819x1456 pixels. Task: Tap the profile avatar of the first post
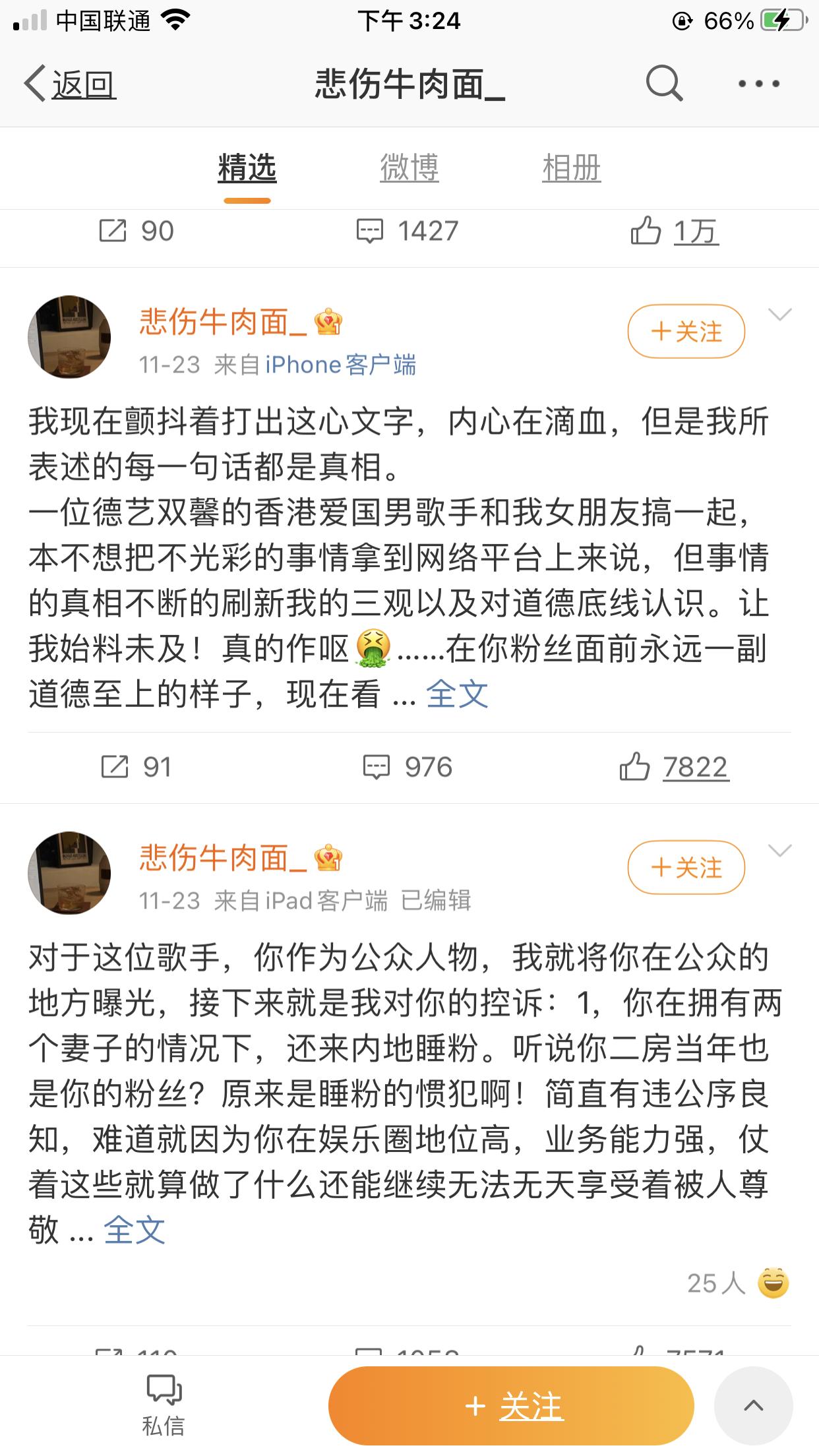coord(69,337)
